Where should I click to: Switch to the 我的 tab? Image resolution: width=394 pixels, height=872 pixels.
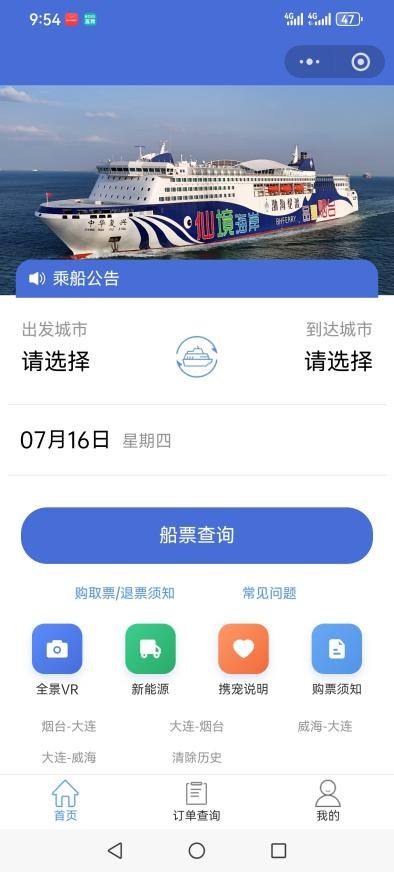click(328, 801)
